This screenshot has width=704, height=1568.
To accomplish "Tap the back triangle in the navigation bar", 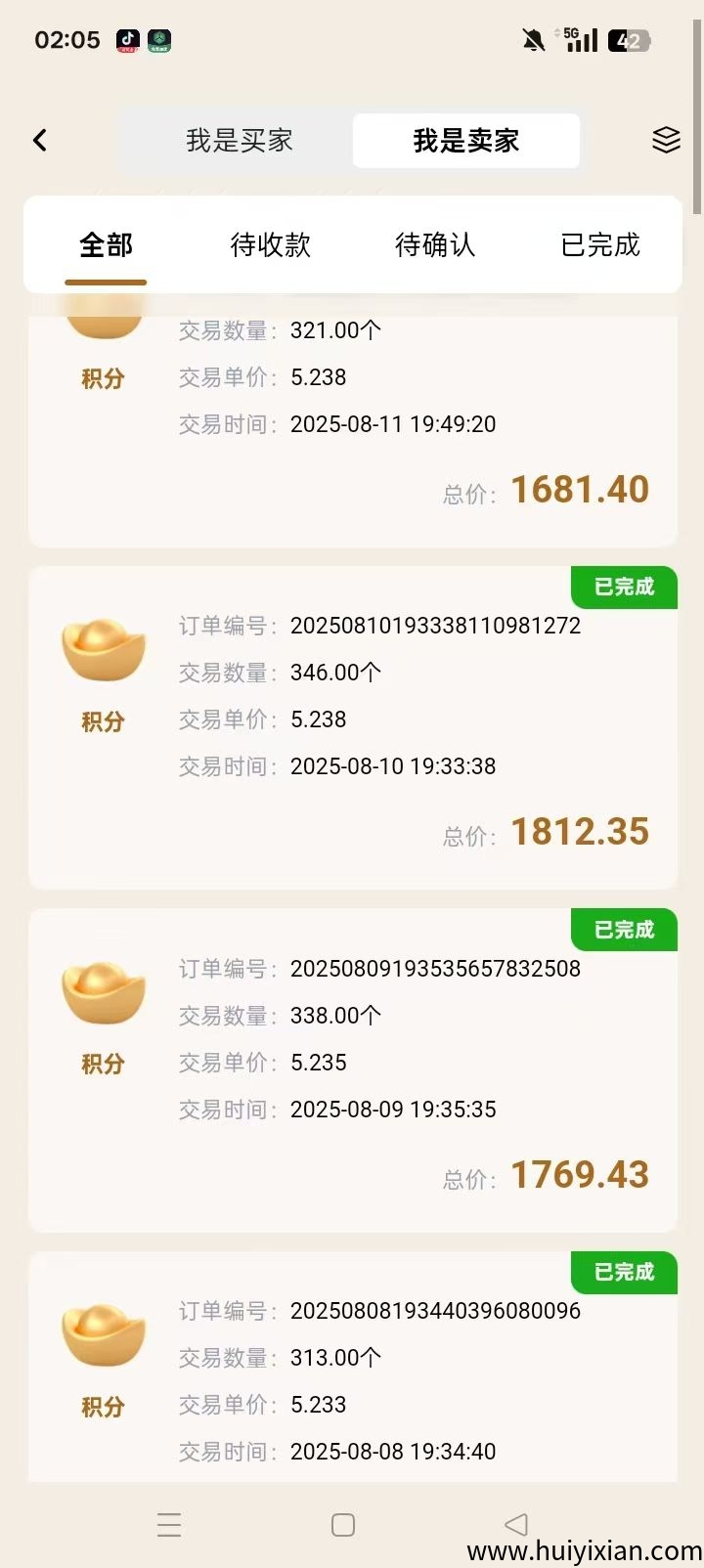I will click(516, 1524).
